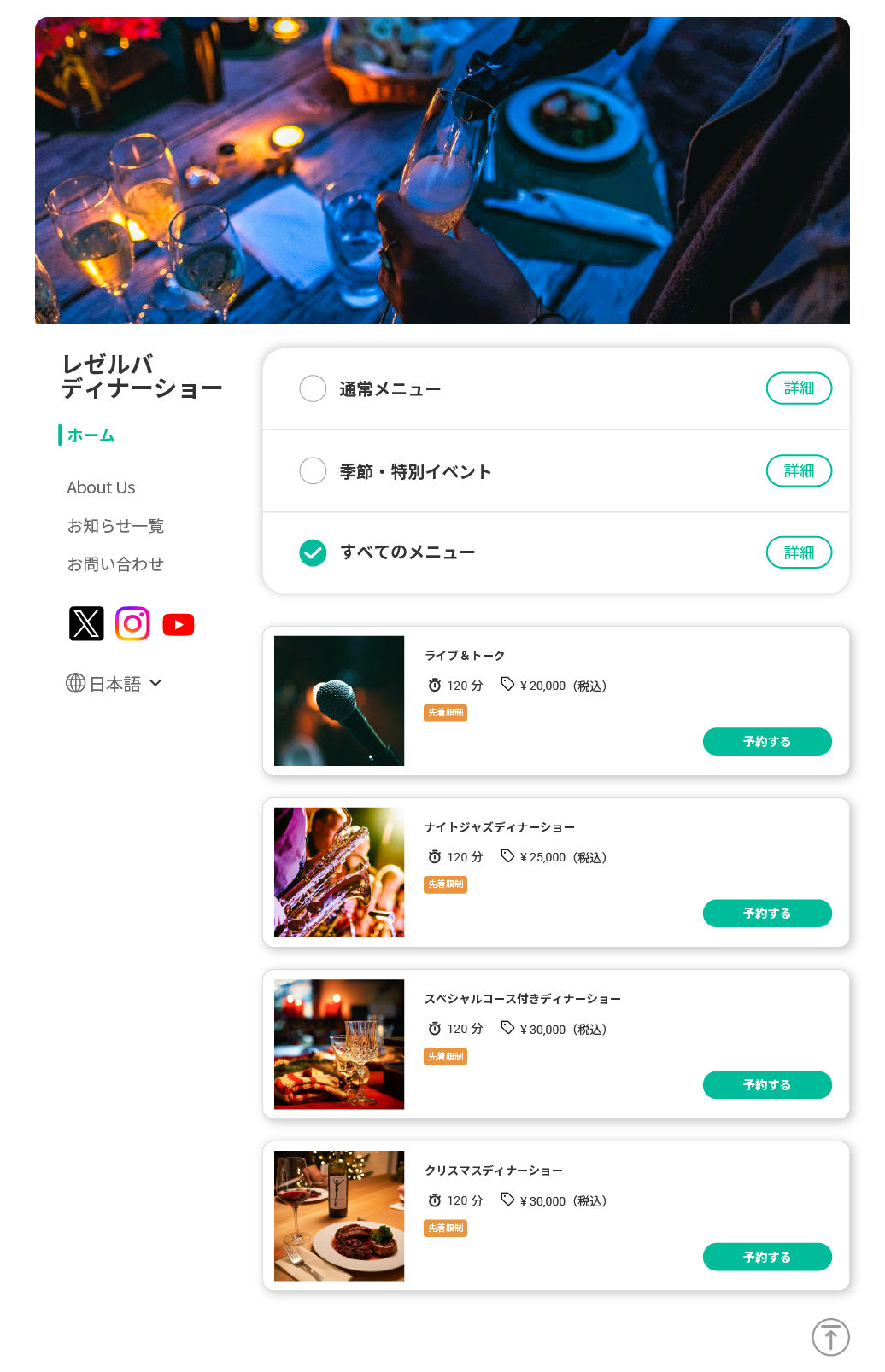Open the YouTube channel link
The width and height of the screenshot is (885, 1372).
coord(179,625)
